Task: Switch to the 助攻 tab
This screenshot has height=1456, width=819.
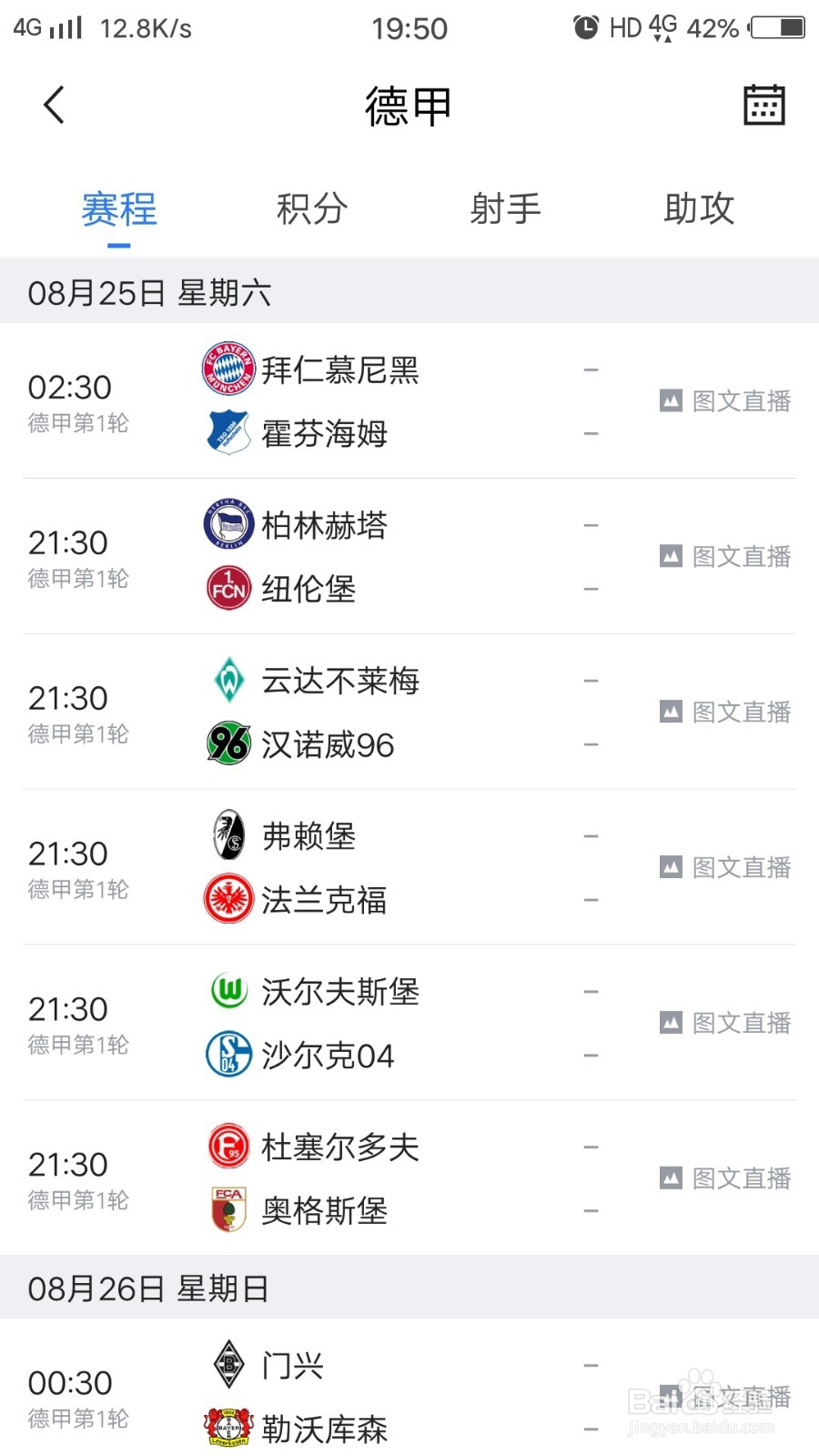Action: 699,209
